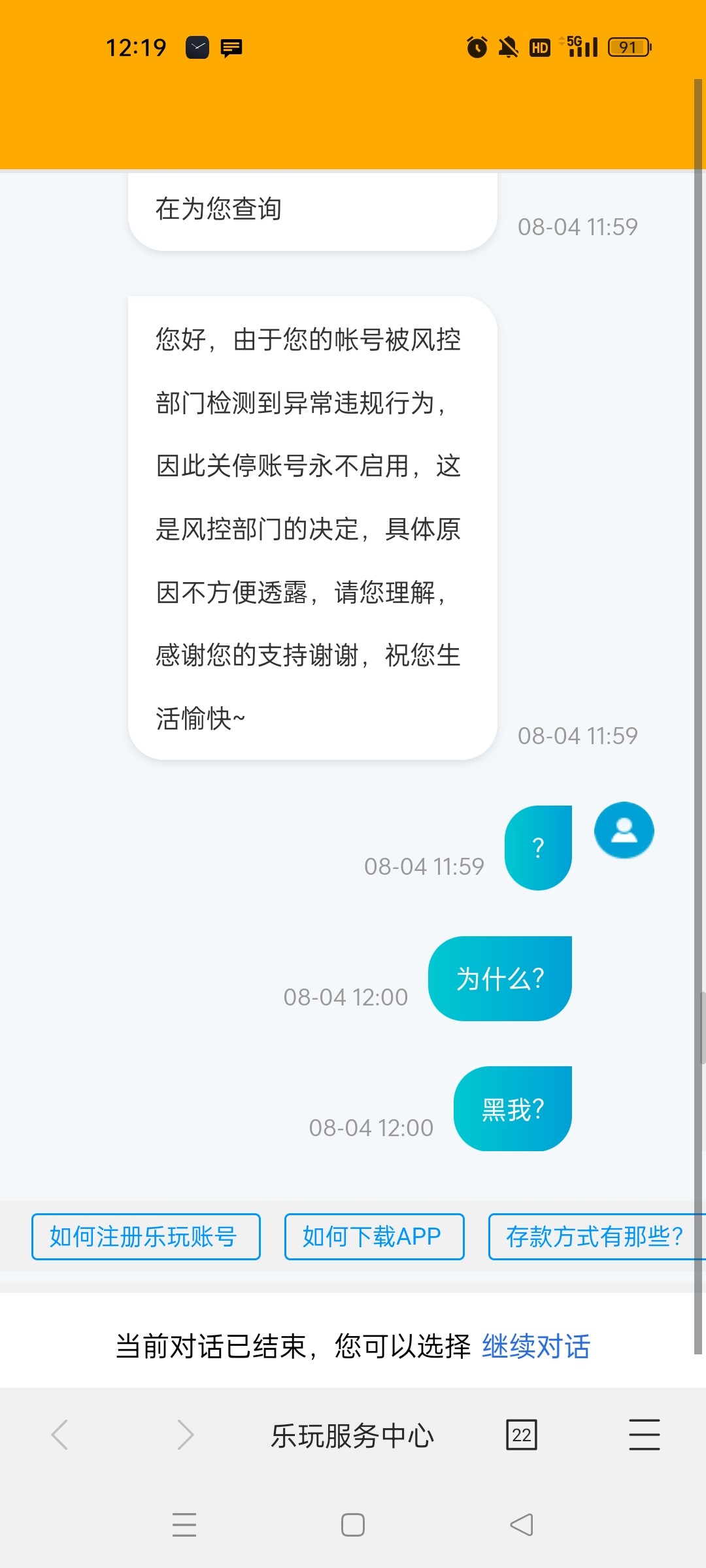Tap the notification mute icon in status bar

pyautogui.click(x=509, y=46)
